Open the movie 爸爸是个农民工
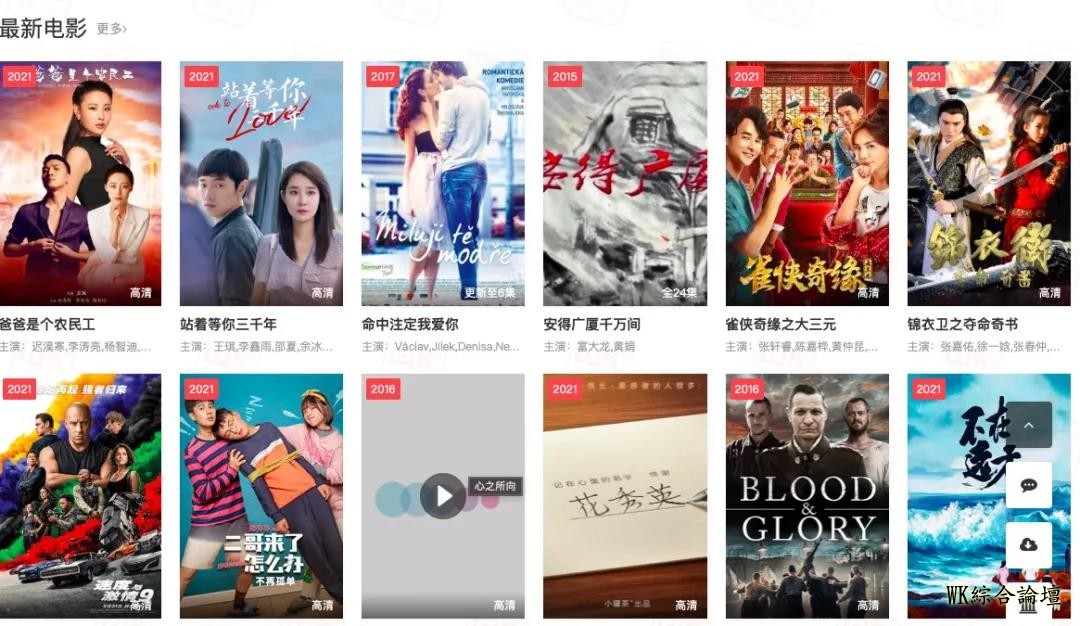Viewport: 1080px width, 626px height. (80, 184)
